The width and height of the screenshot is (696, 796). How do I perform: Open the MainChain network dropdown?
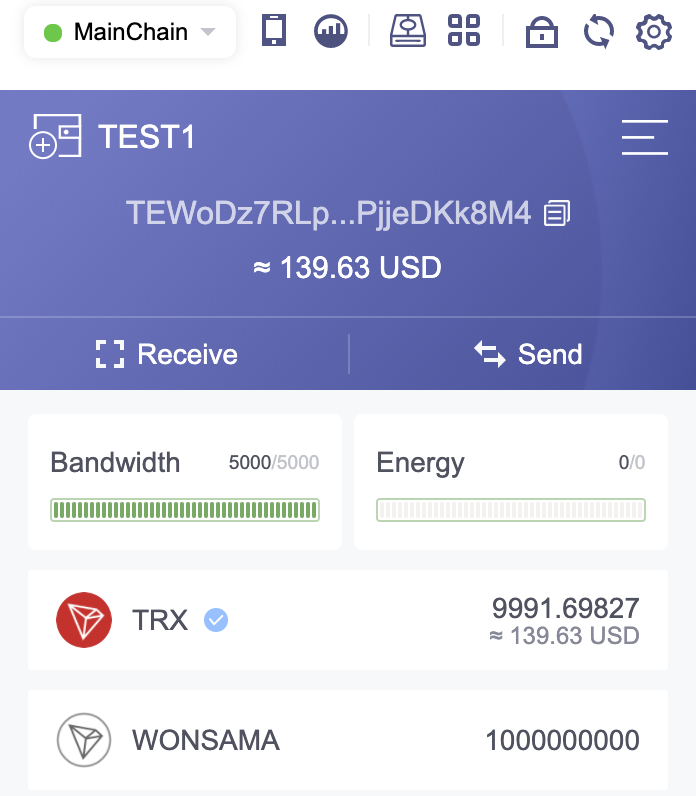click(x=130, y=32)
